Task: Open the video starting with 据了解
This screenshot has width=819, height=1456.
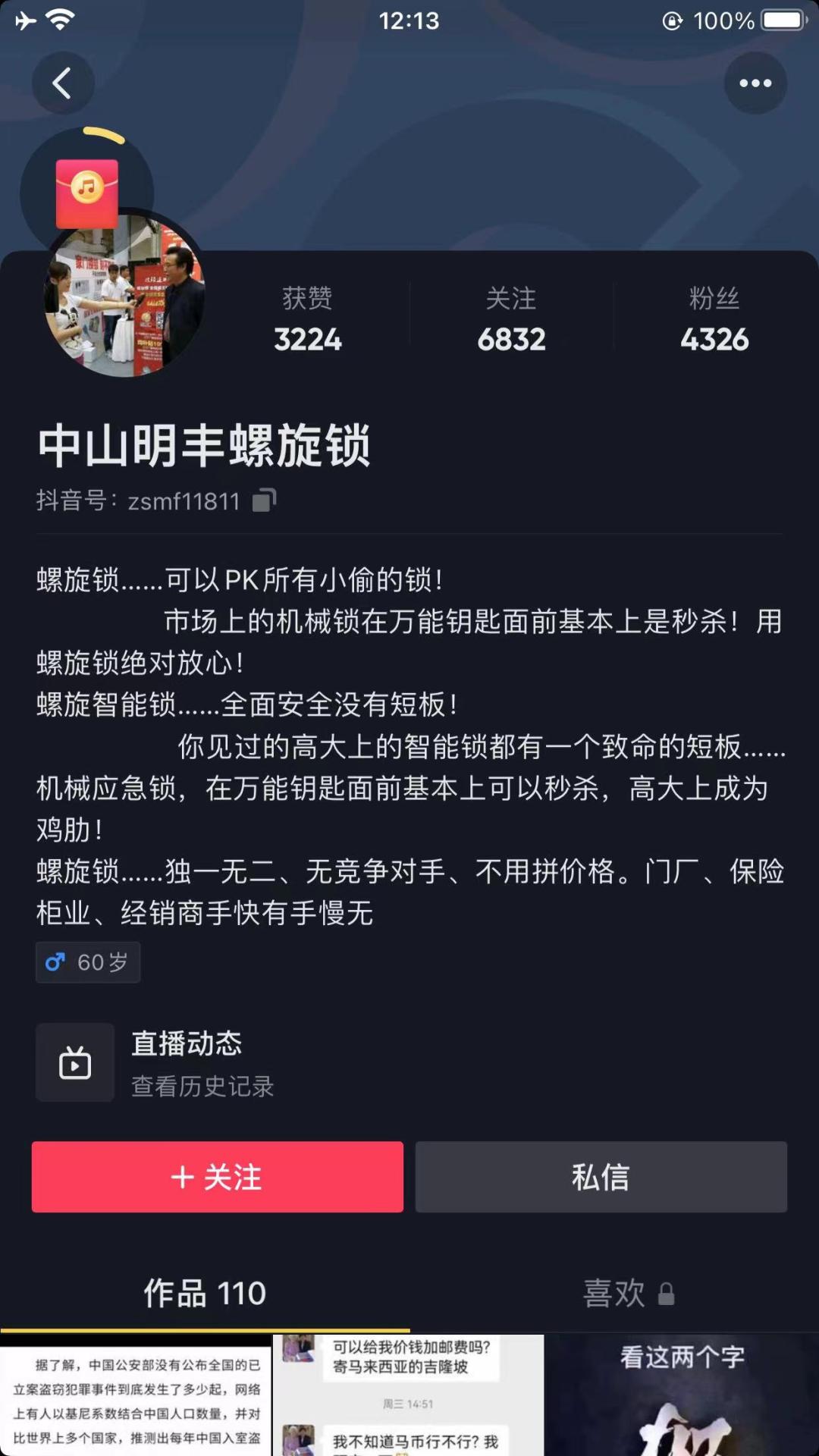Action: click(x=136, y=1395)
